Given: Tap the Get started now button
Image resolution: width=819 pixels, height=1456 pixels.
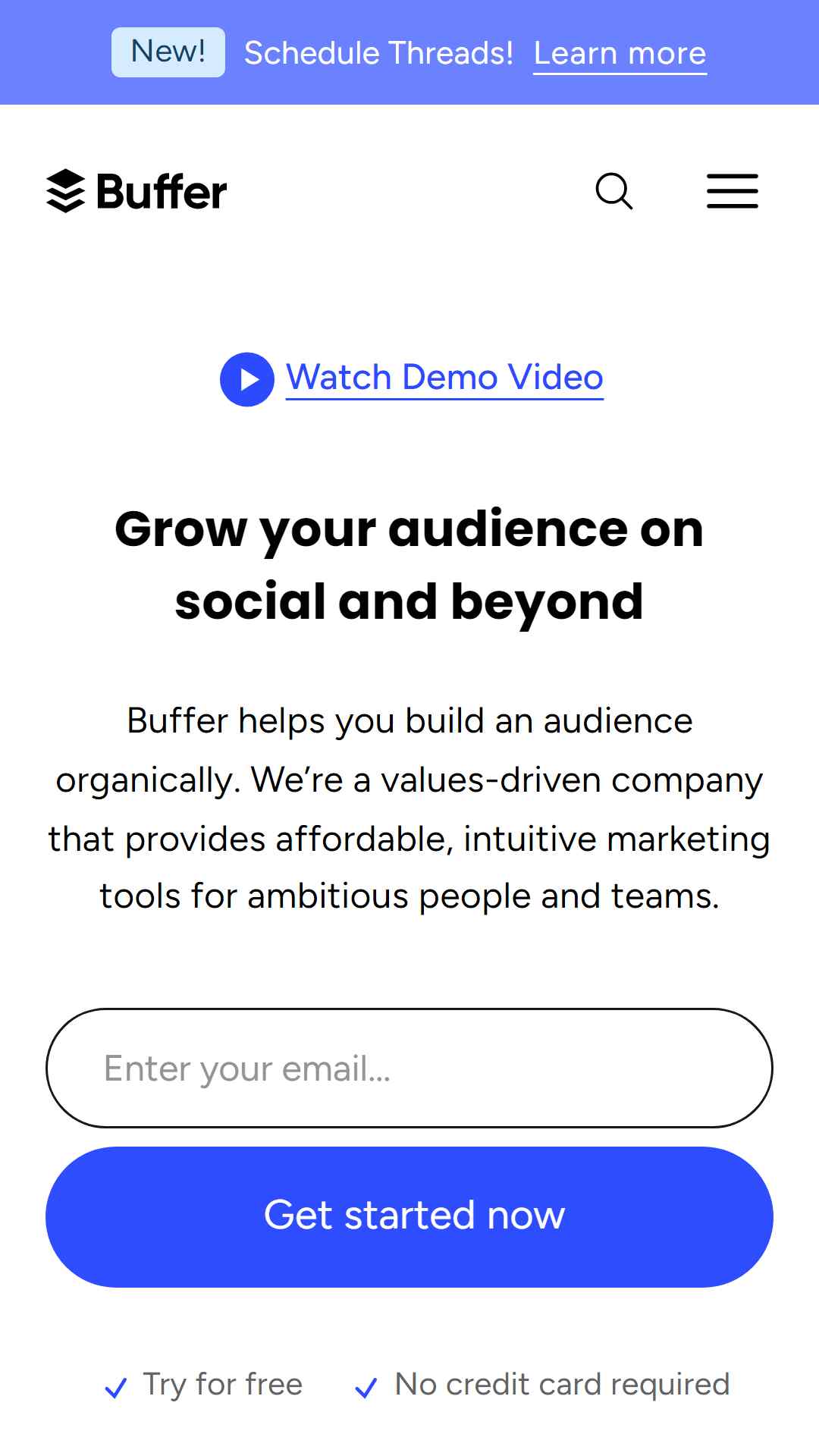Looking at the screenshot, I should [x=409, y=1216].
